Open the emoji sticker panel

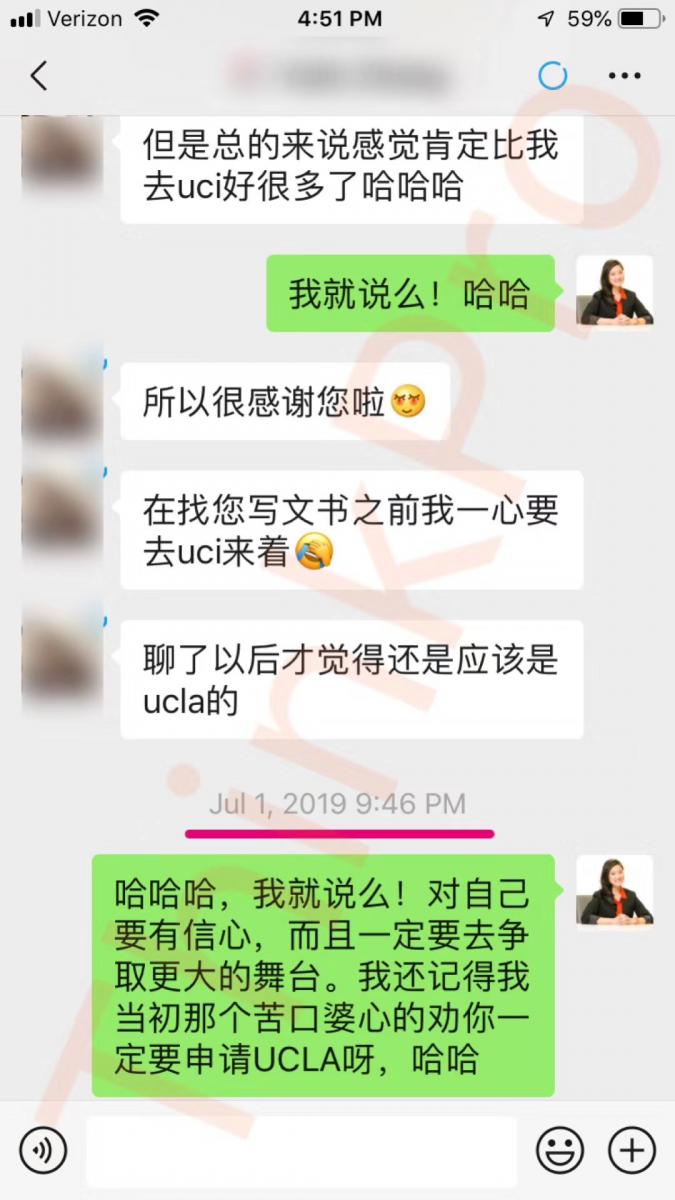click(560, 1151)
